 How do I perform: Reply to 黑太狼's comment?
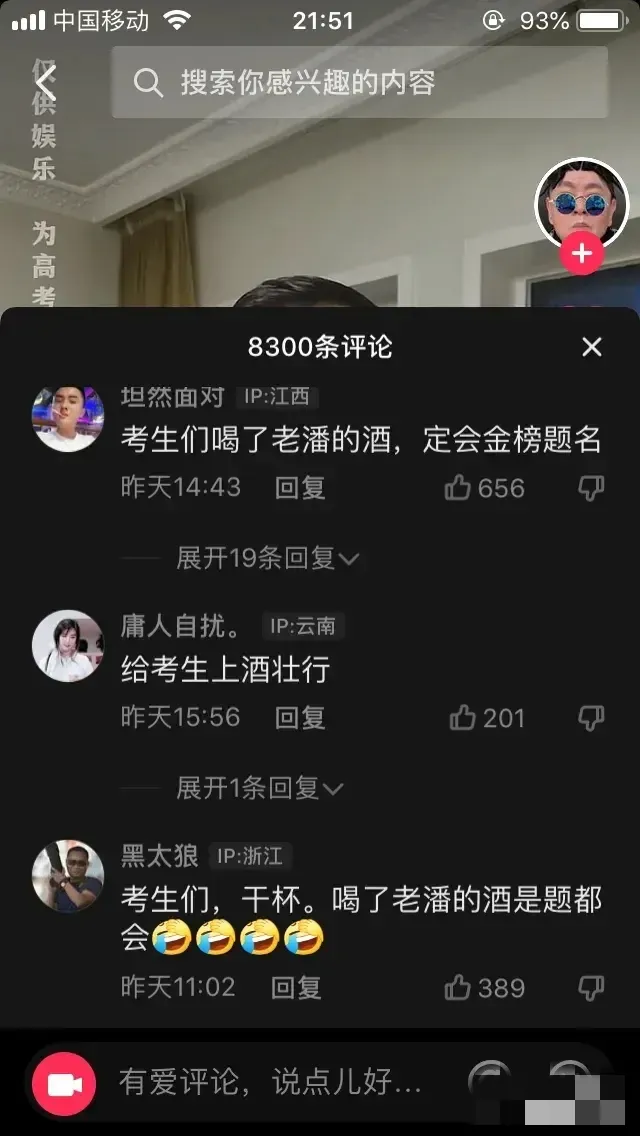coord(297,988)
